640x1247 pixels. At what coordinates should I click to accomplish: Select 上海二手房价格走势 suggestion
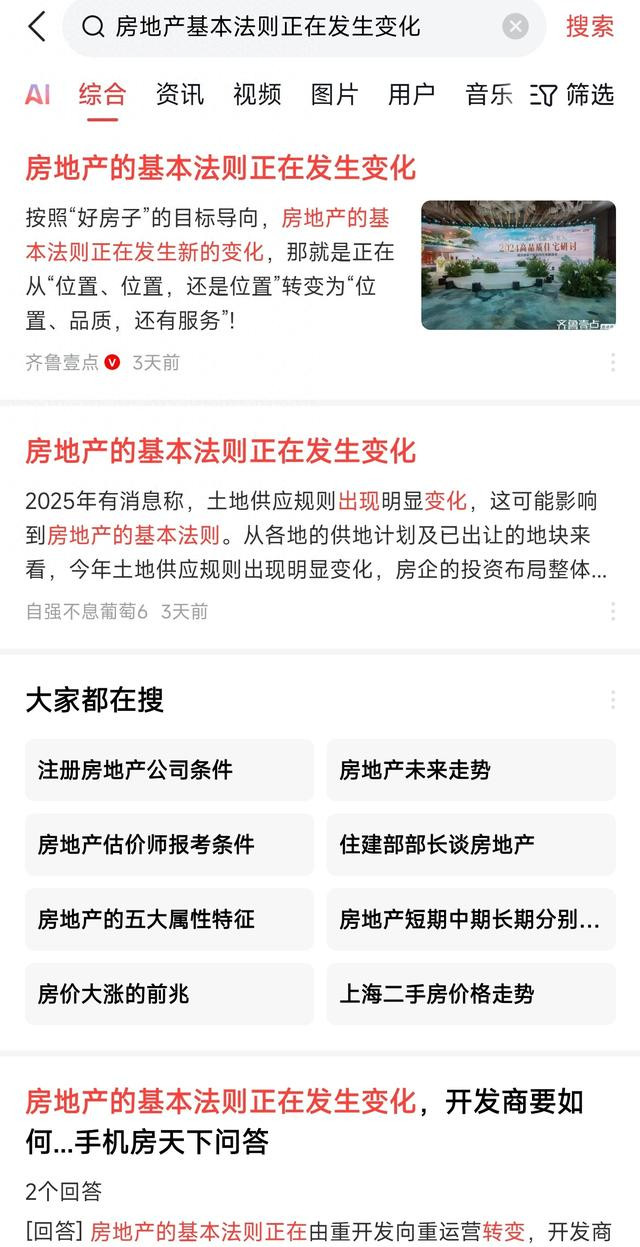(471, 994)
